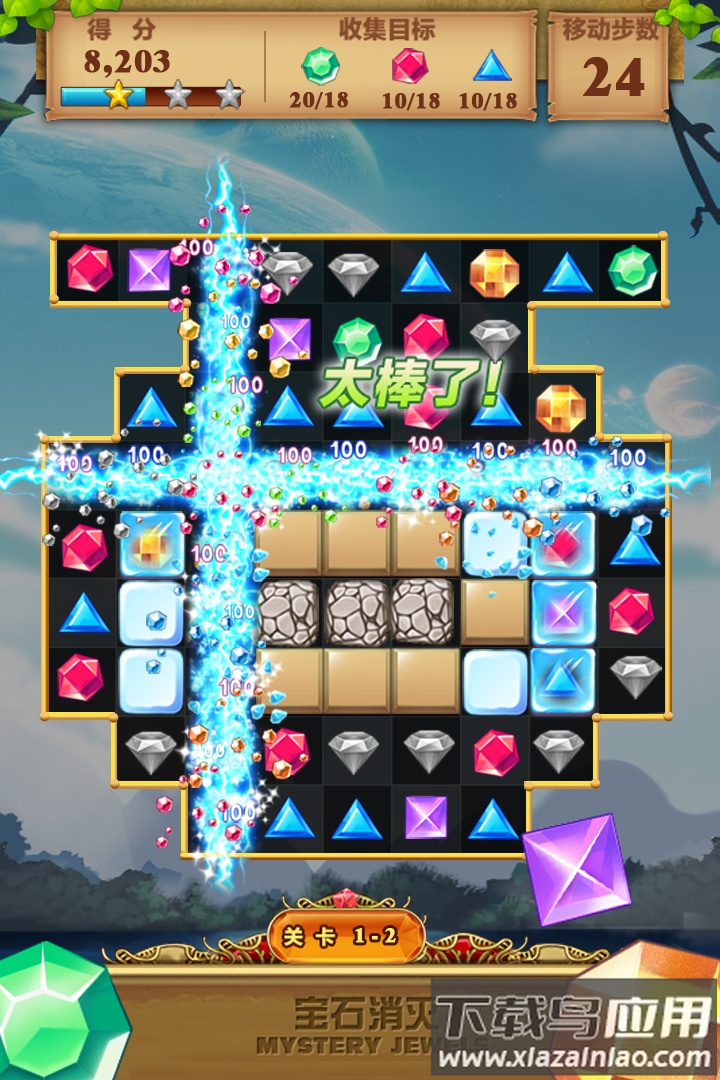This screenshot has width=720, height=1080.
Task: Tap the green gem under the silver diamond
Action: point(356,339)
